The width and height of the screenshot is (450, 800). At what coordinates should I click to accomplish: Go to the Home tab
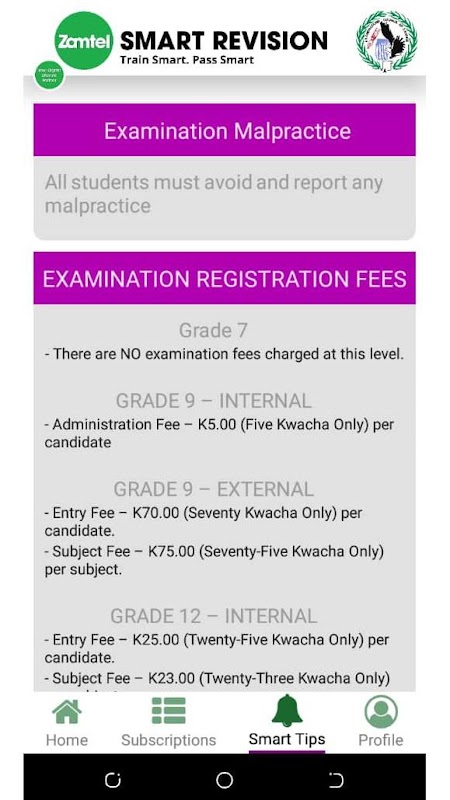click(67, 722)
